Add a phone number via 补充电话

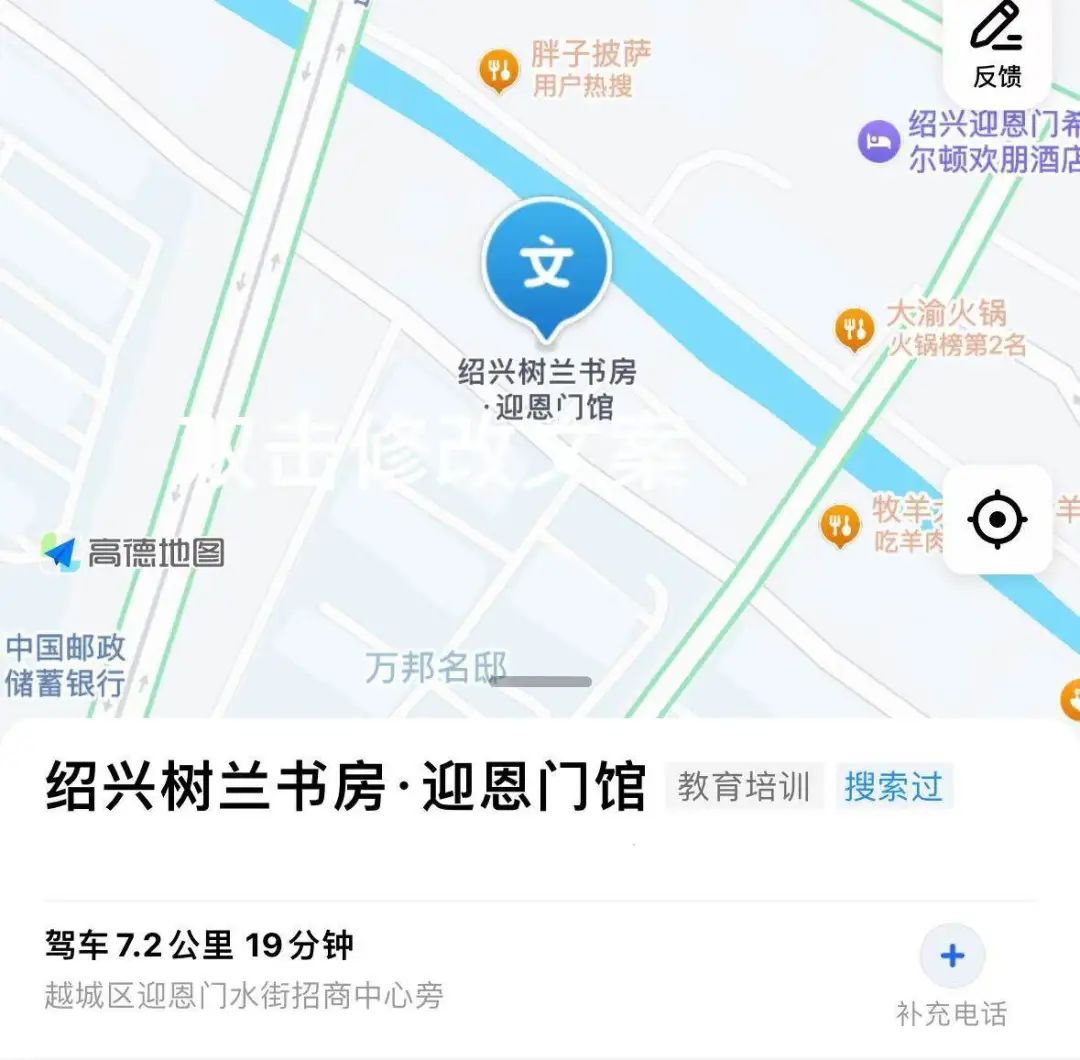coord(952,957)
